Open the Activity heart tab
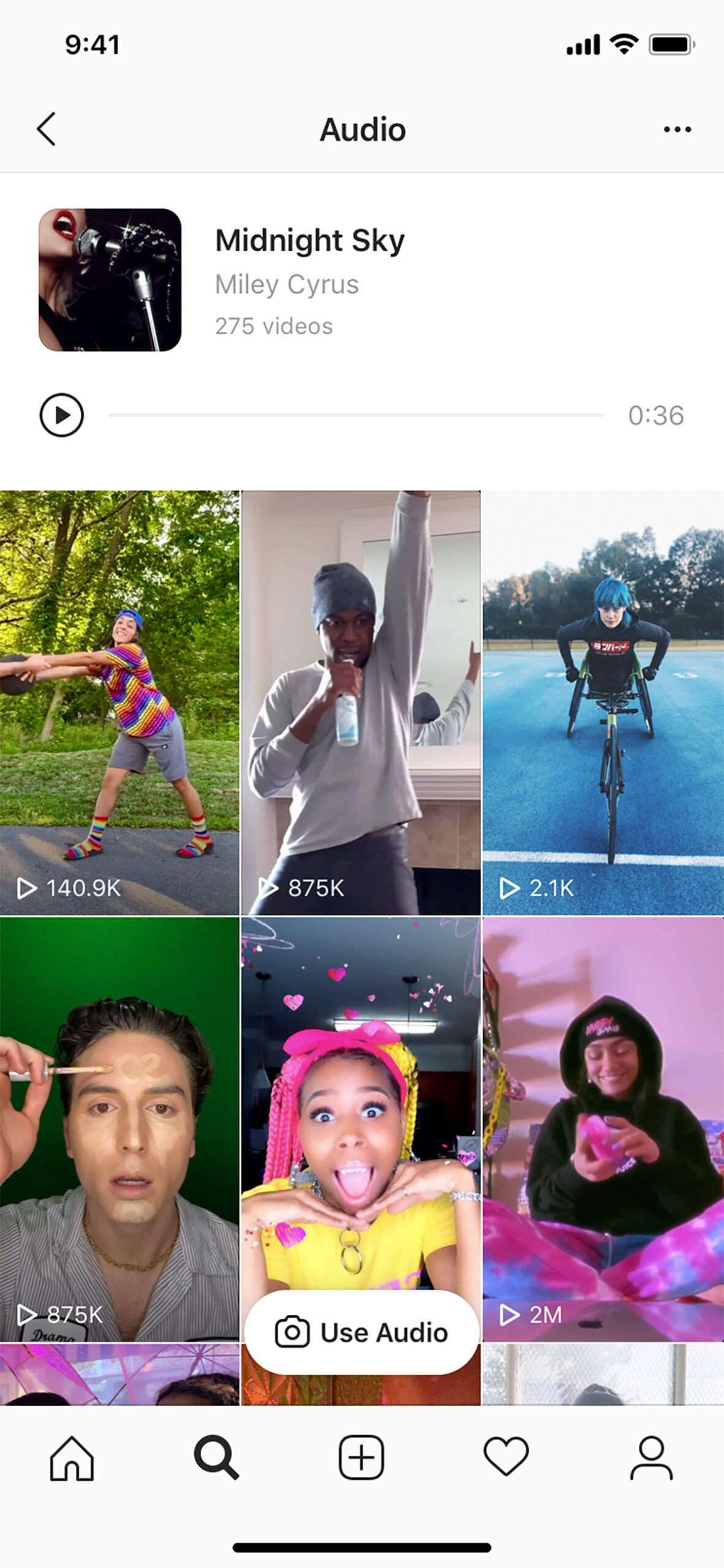Viewport: 724px width, 1568px height. (x=506, y=1458)
